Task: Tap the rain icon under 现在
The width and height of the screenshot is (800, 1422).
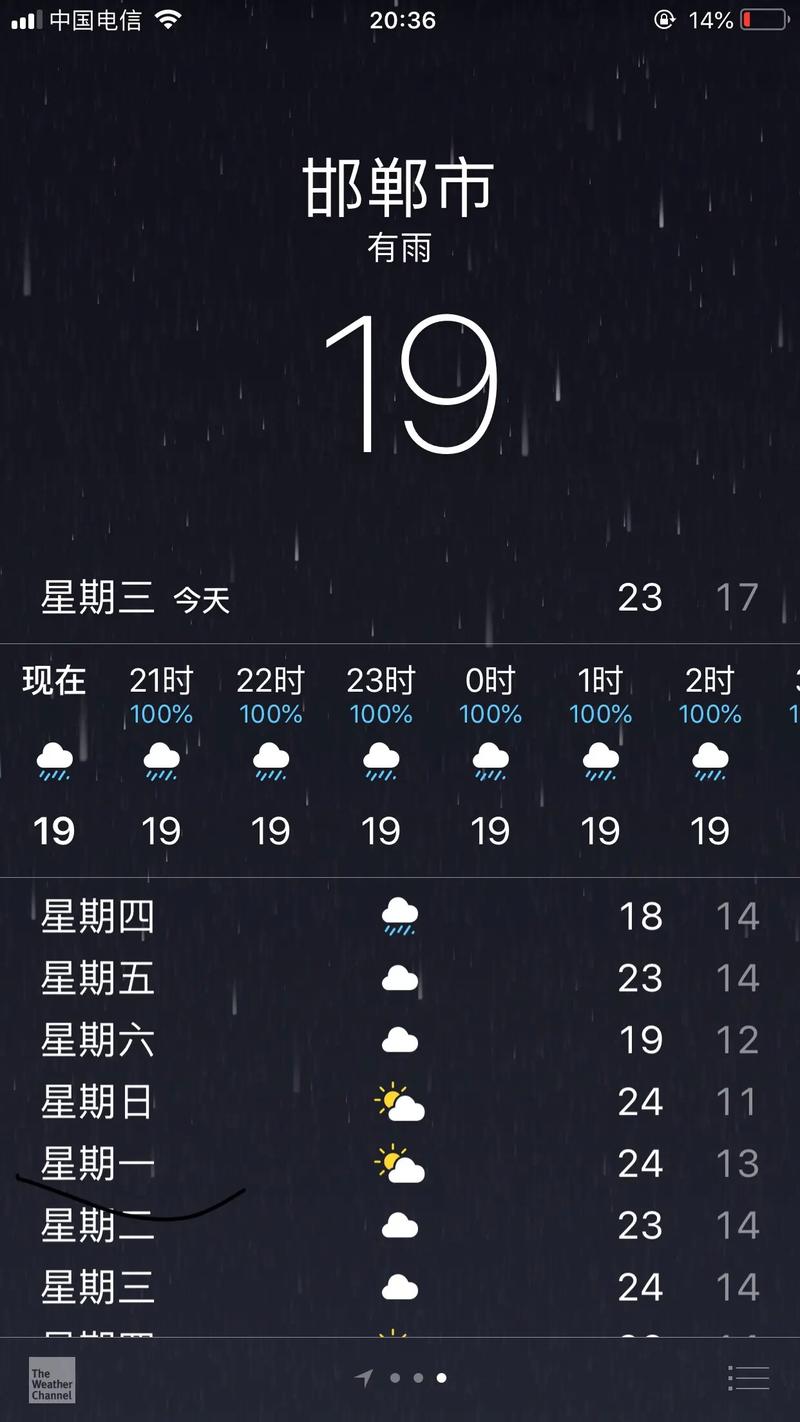Action: [x=53, y=763]
